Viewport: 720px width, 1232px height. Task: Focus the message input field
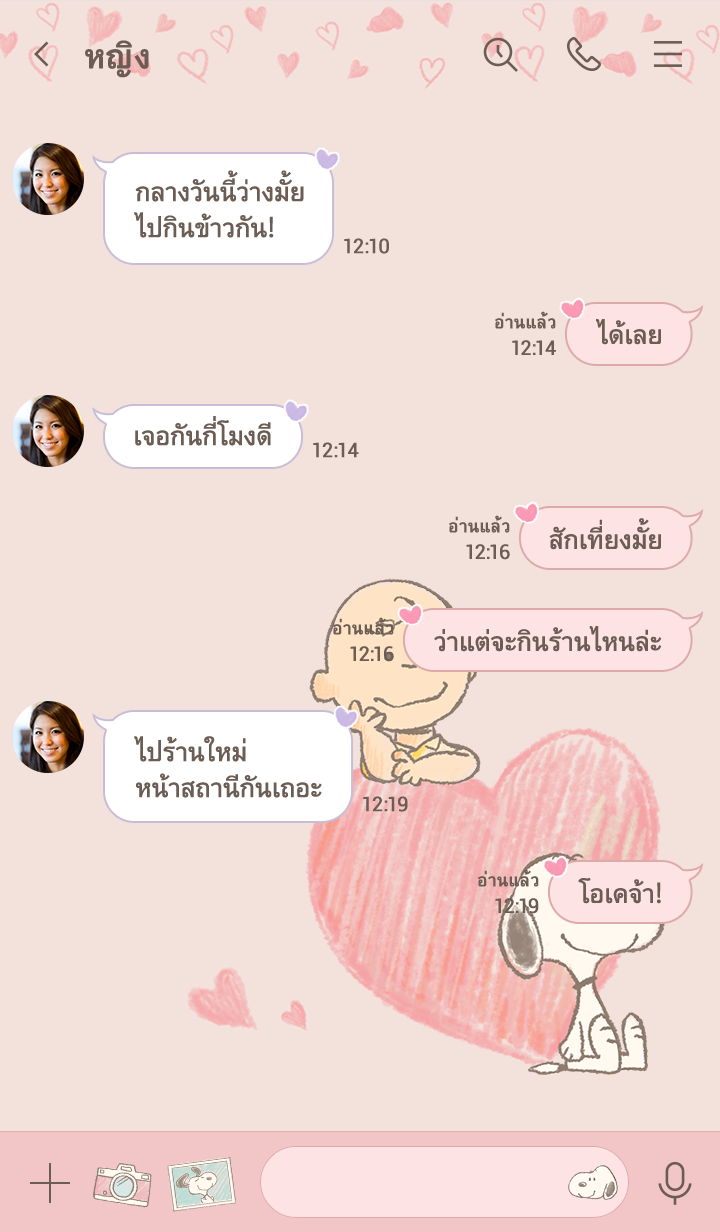coord(410,1183)
